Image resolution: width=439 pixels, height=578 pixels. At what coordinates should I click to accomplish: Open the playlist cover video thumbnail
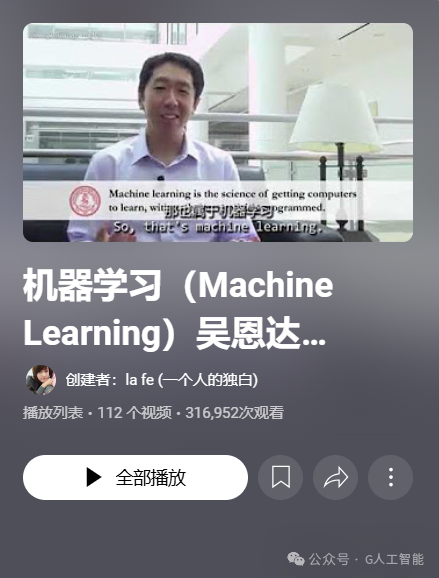218,132
